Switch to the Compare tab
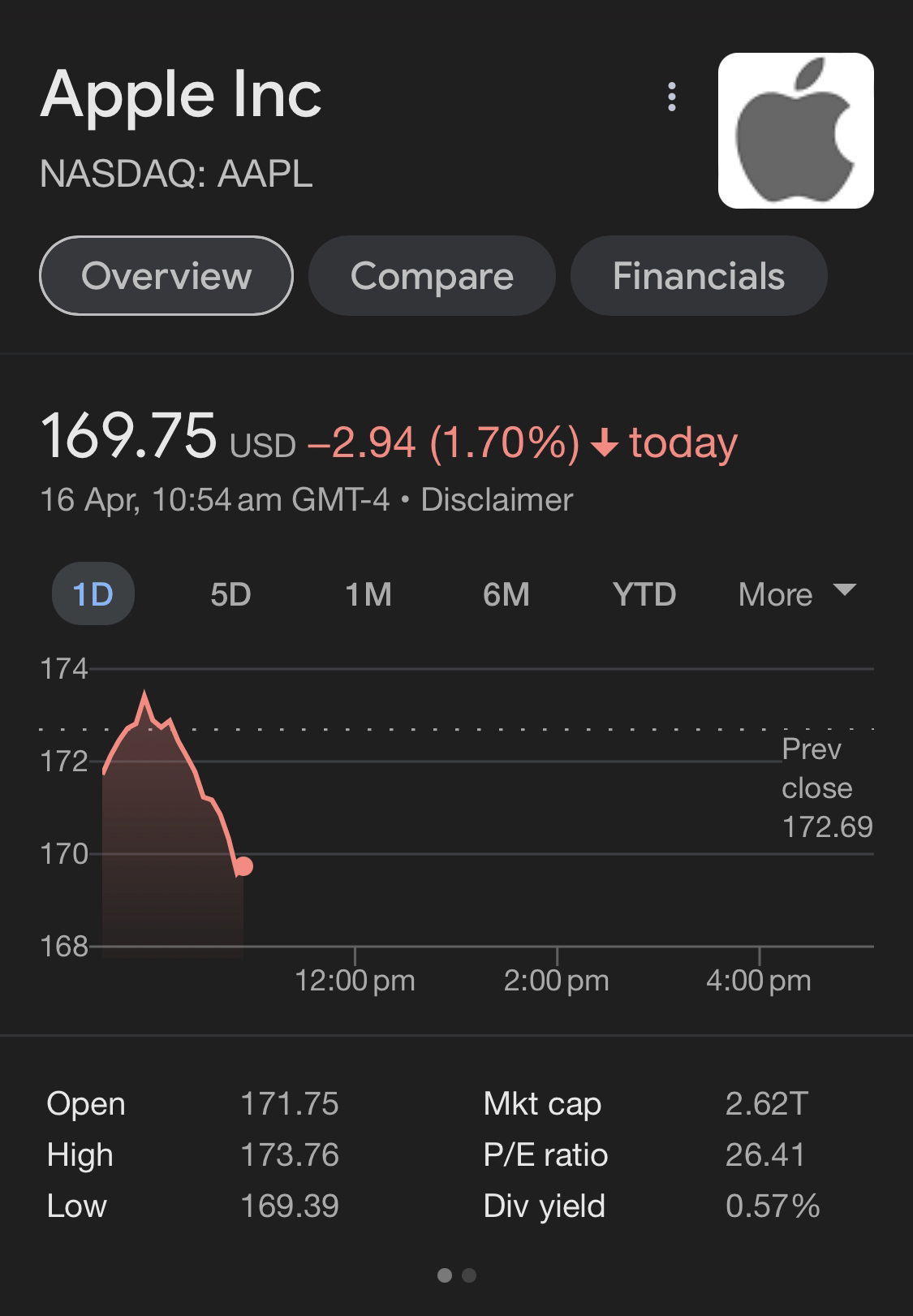 [432, 275]
